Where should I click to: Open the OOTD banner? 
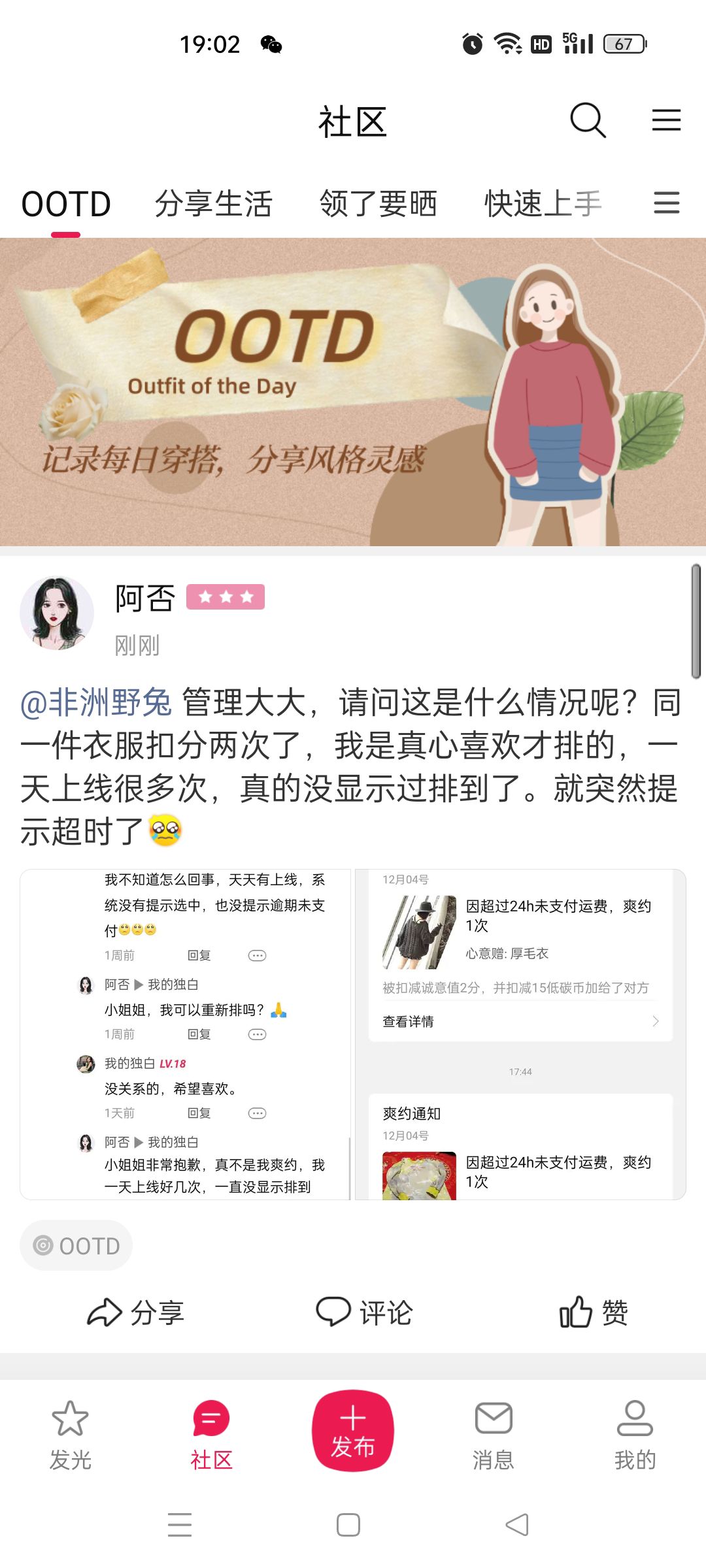tap(353, 392)
